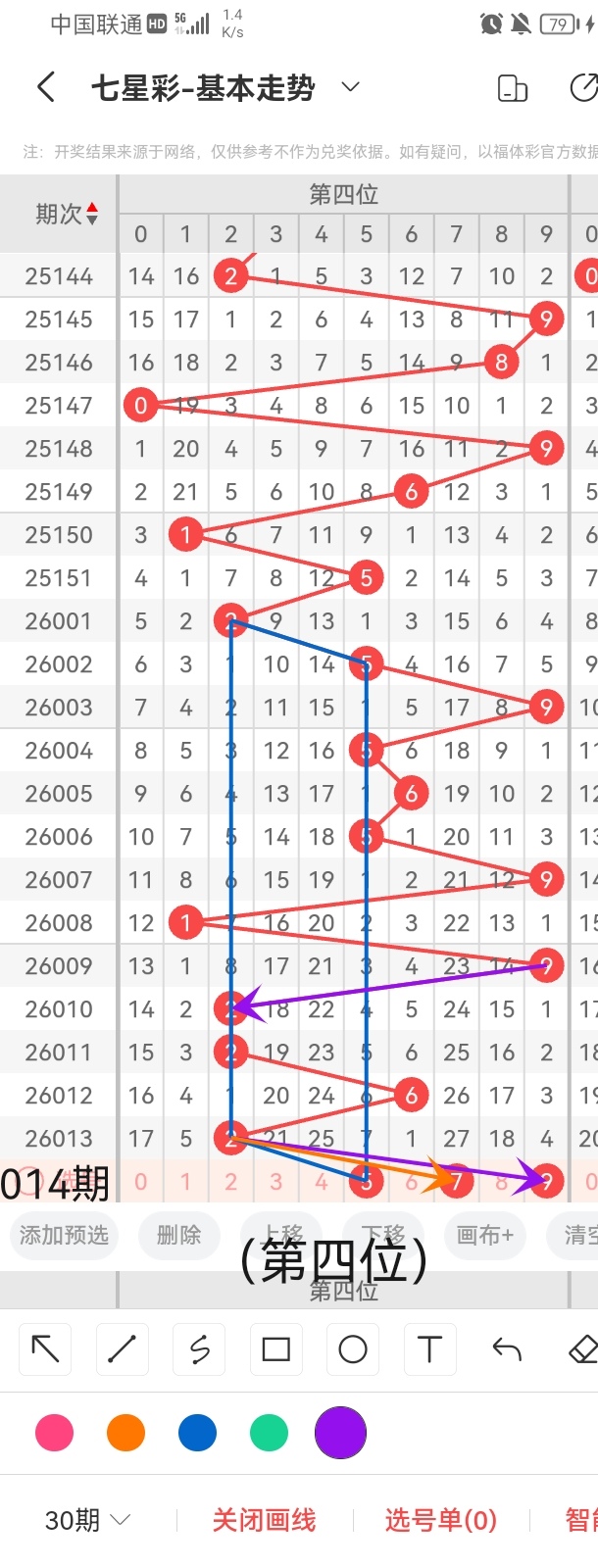Screen dimensions: 598x1568
Task: Go back using the top-left arrow
Action: 45,87
